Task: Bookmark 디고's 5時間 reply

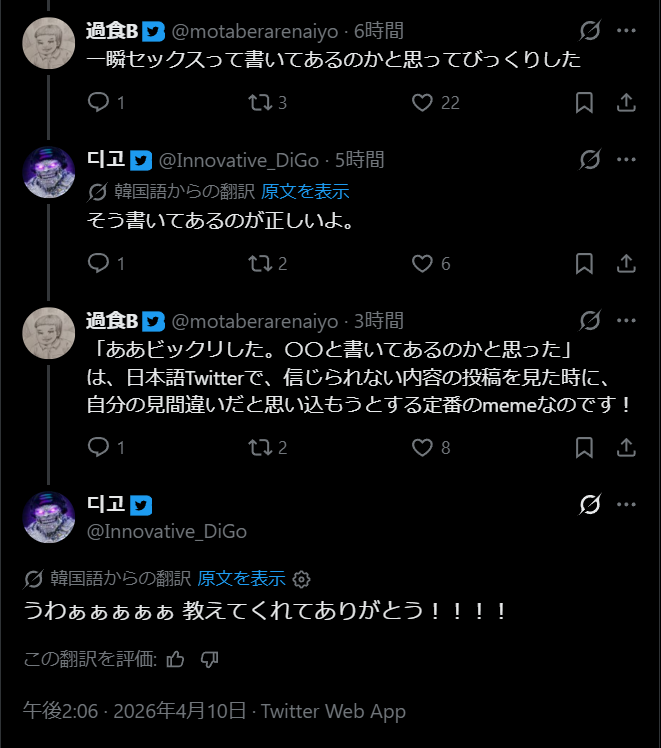Action: coord(585,263)
